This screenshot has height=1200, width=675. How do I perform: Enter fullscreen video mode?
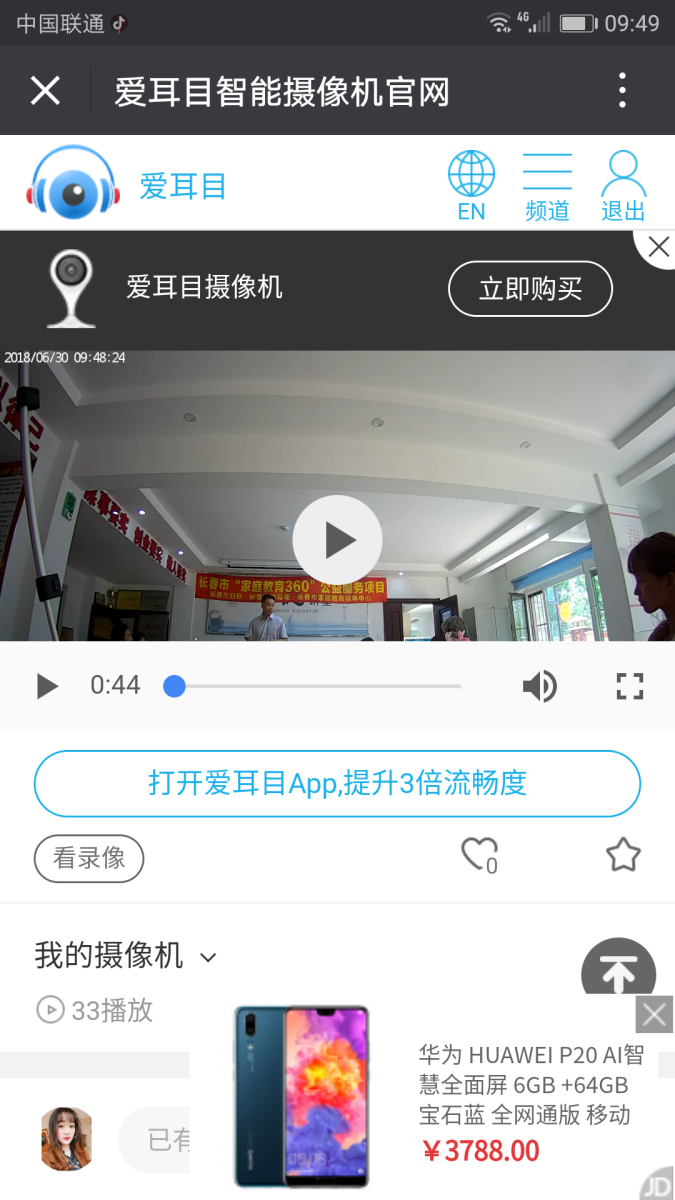629,686
